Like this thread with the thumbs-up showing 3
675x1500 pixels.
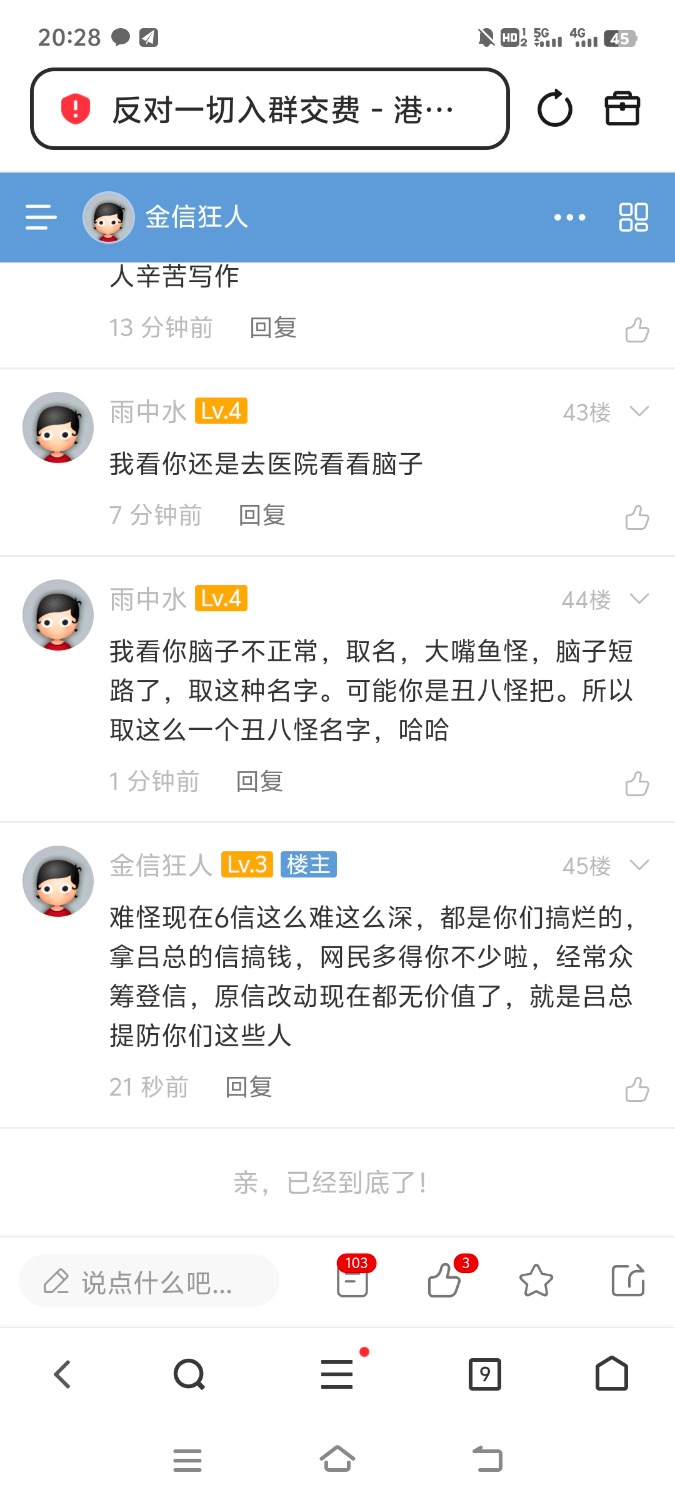pos(444,1280)
